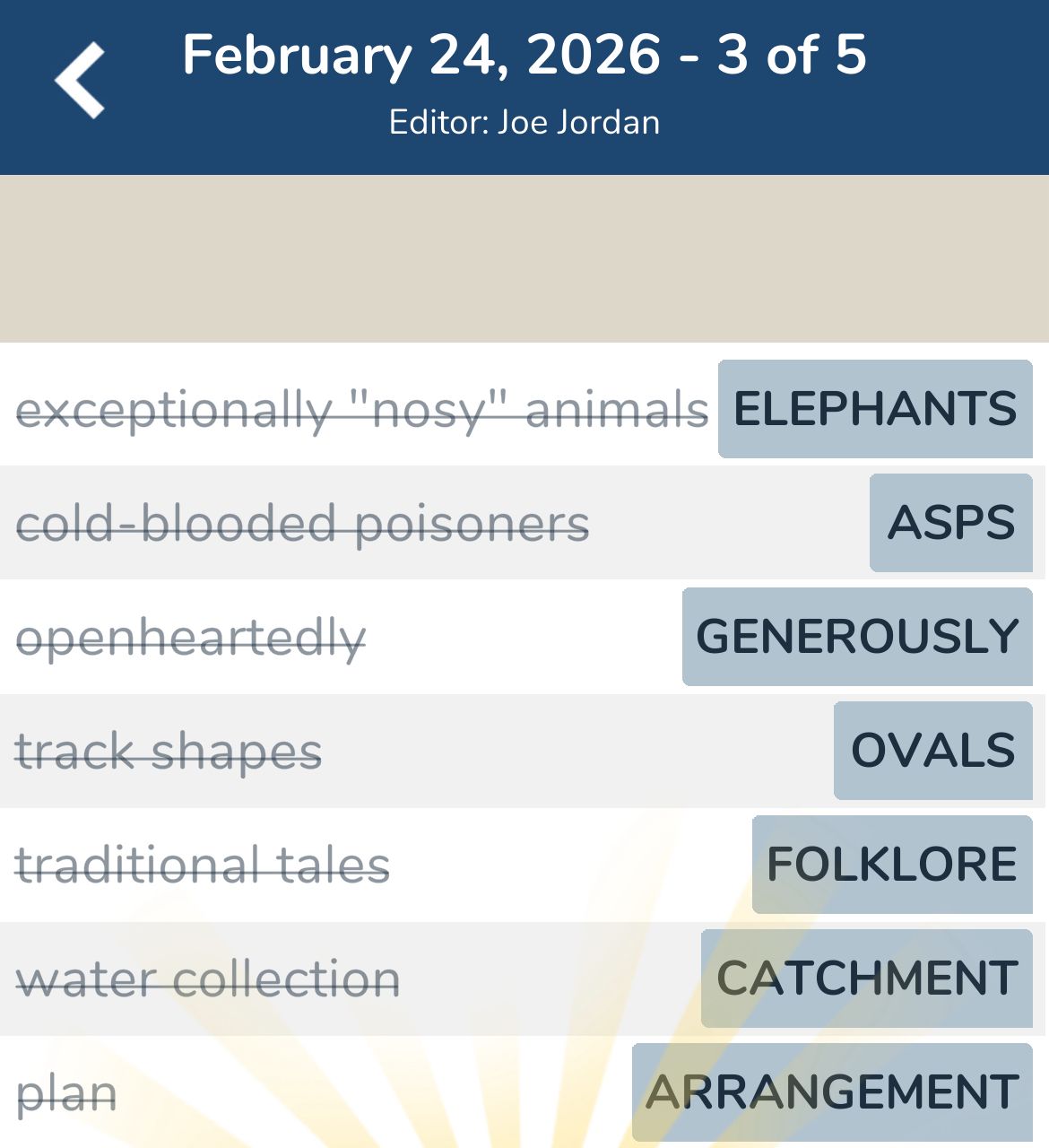Tap the FOLKLORE answer tile

click(891, 865)
